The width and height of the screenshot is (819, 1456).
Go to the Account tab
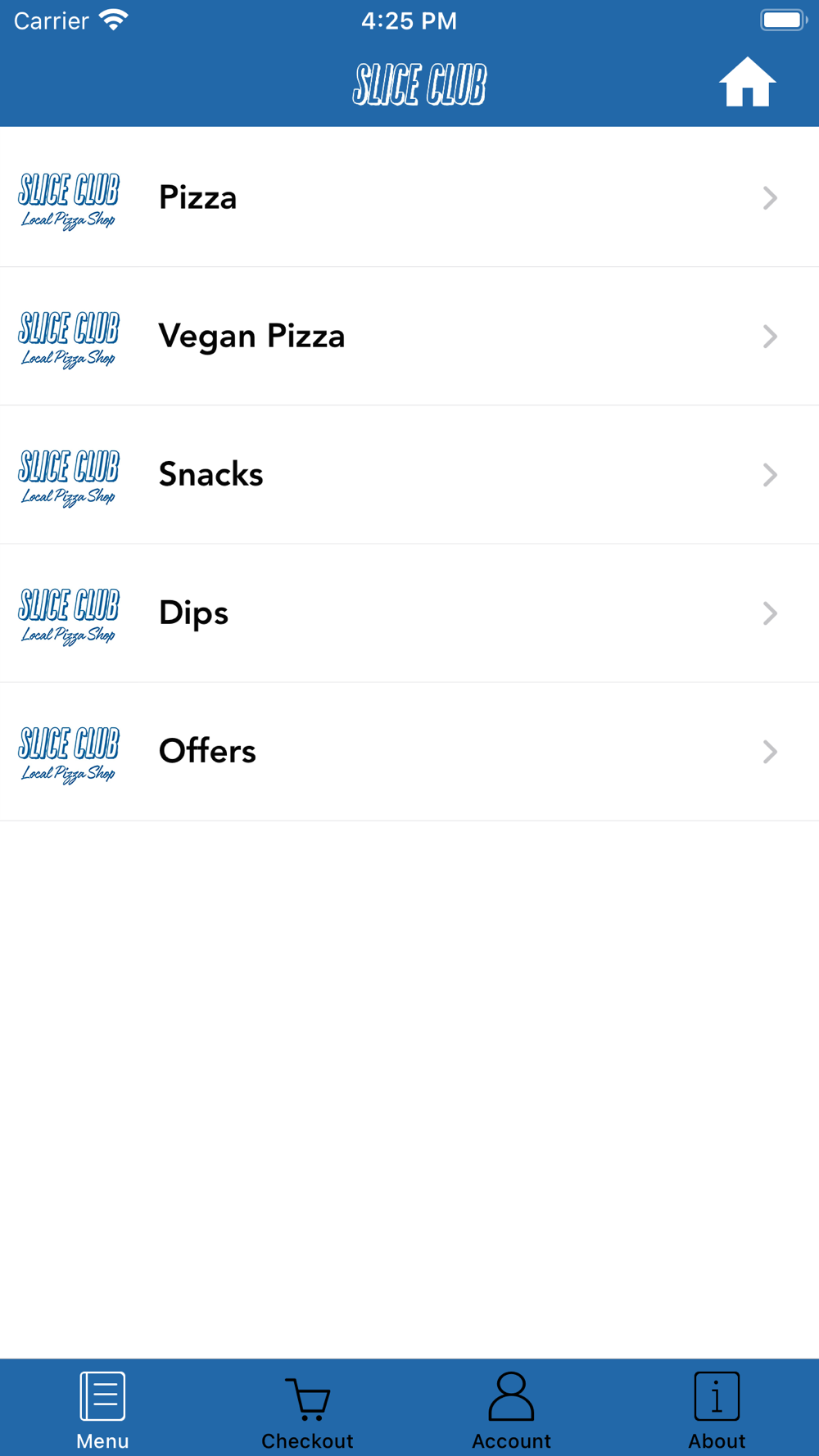click(511, 1409)
